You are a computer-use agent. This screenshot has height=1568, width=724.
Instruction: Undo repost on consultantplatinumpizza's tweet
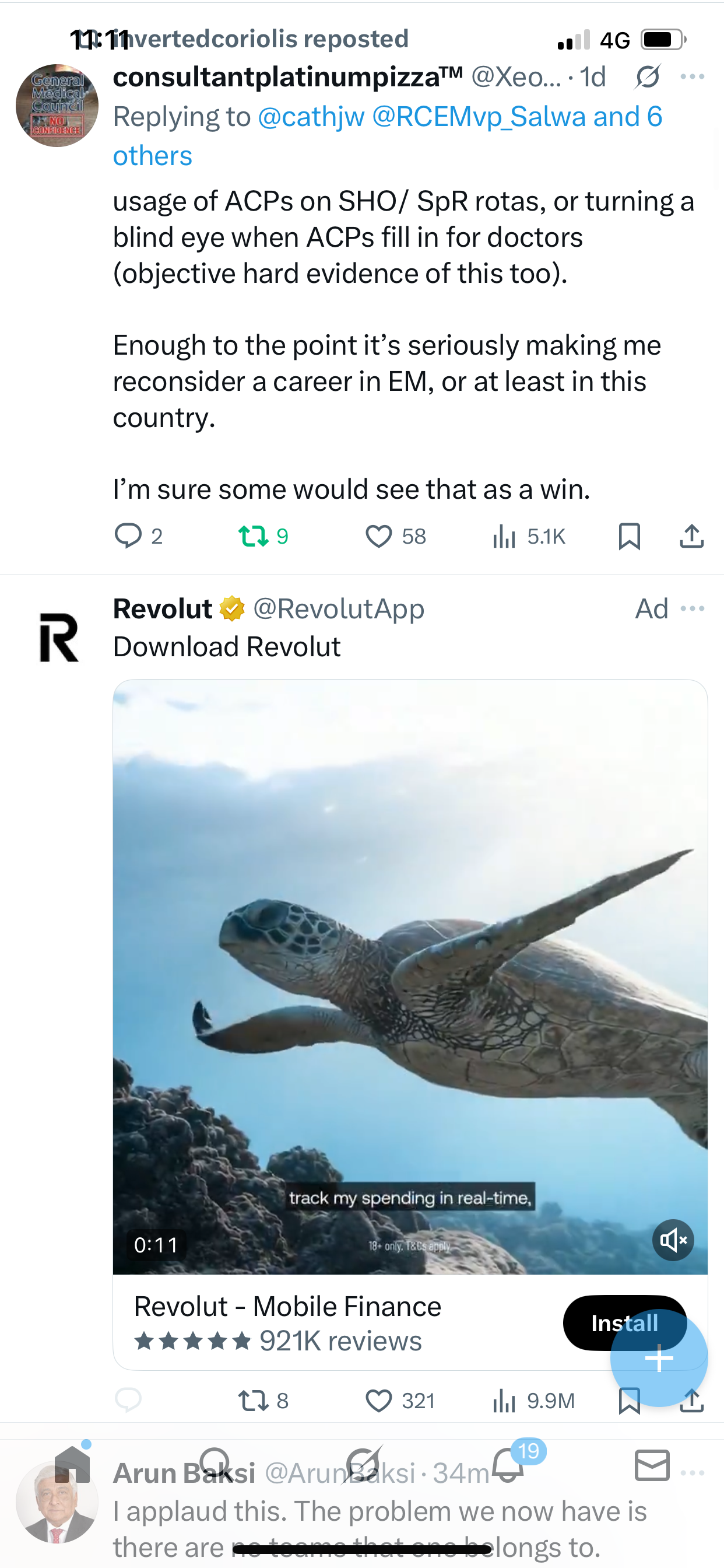(x=253, y=536)
